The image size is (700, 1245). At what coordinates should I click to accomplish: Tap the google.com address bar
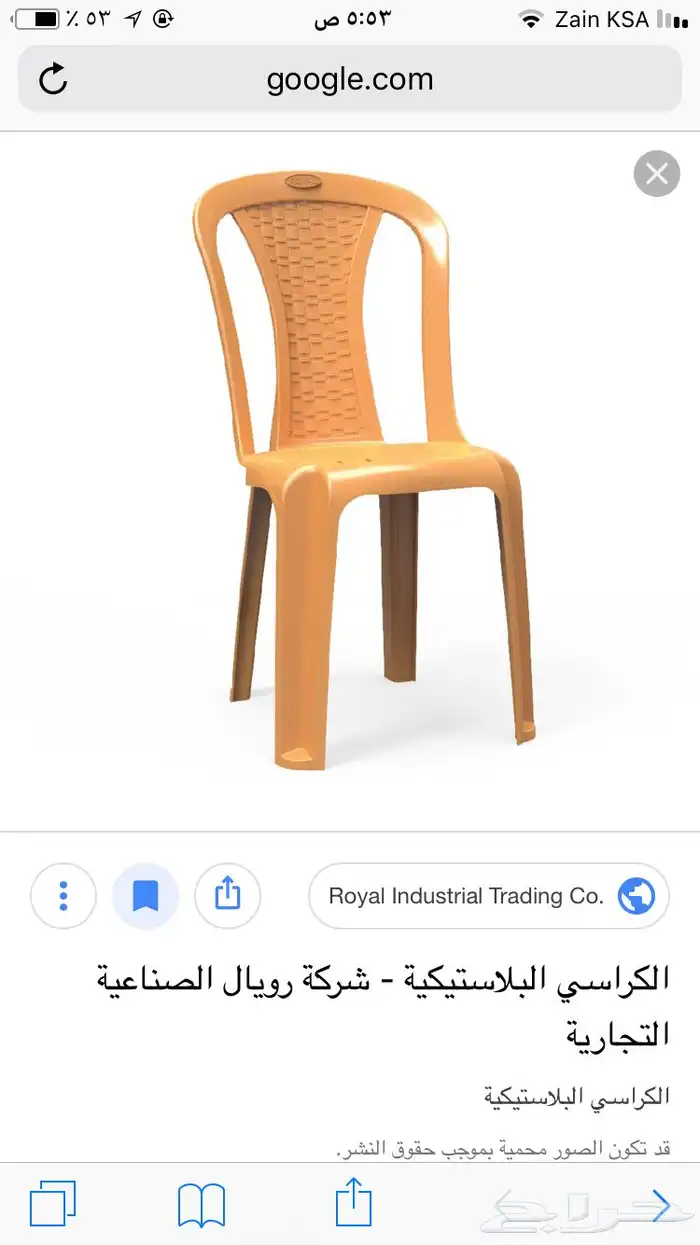click(350, 79)
